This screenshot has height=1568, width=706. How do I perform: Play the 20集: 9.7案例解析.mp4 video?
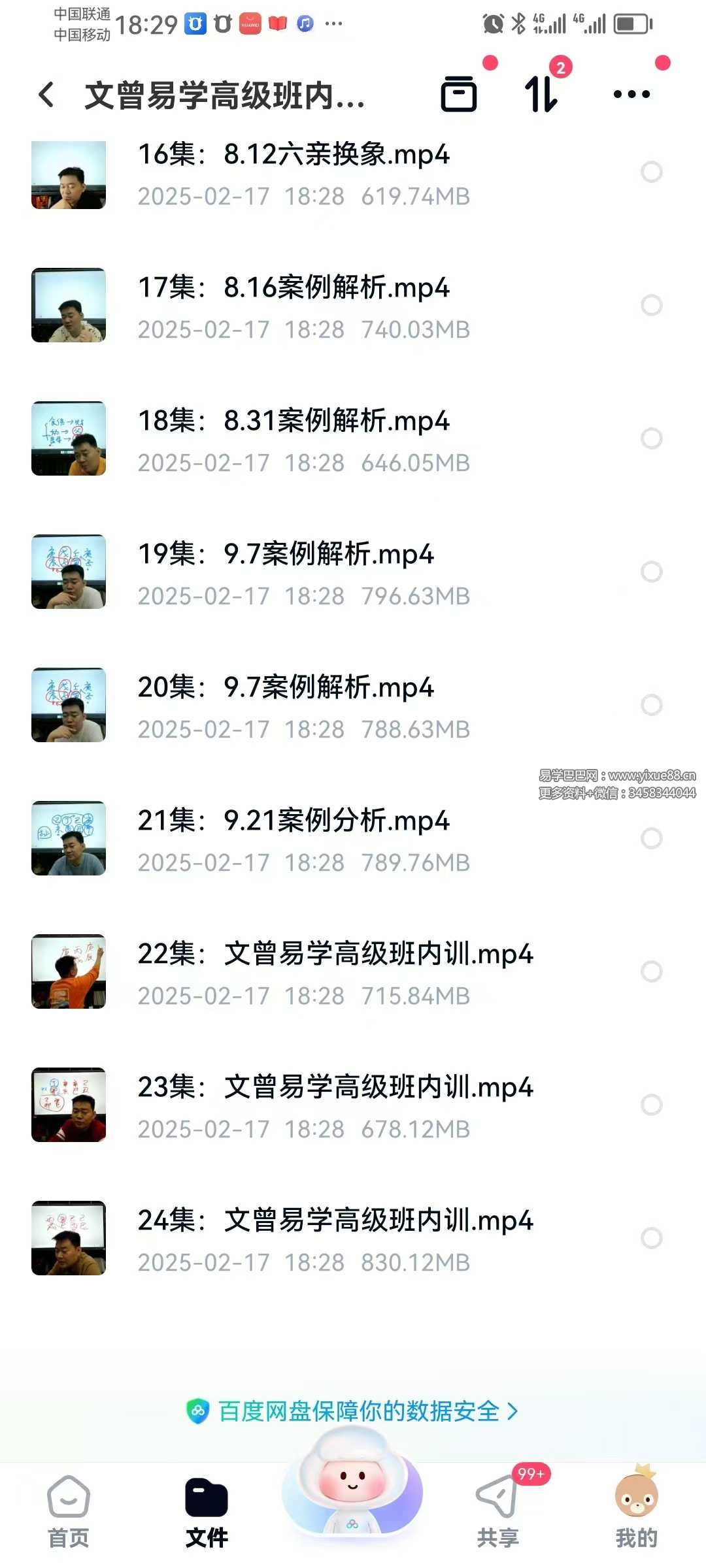286,688
